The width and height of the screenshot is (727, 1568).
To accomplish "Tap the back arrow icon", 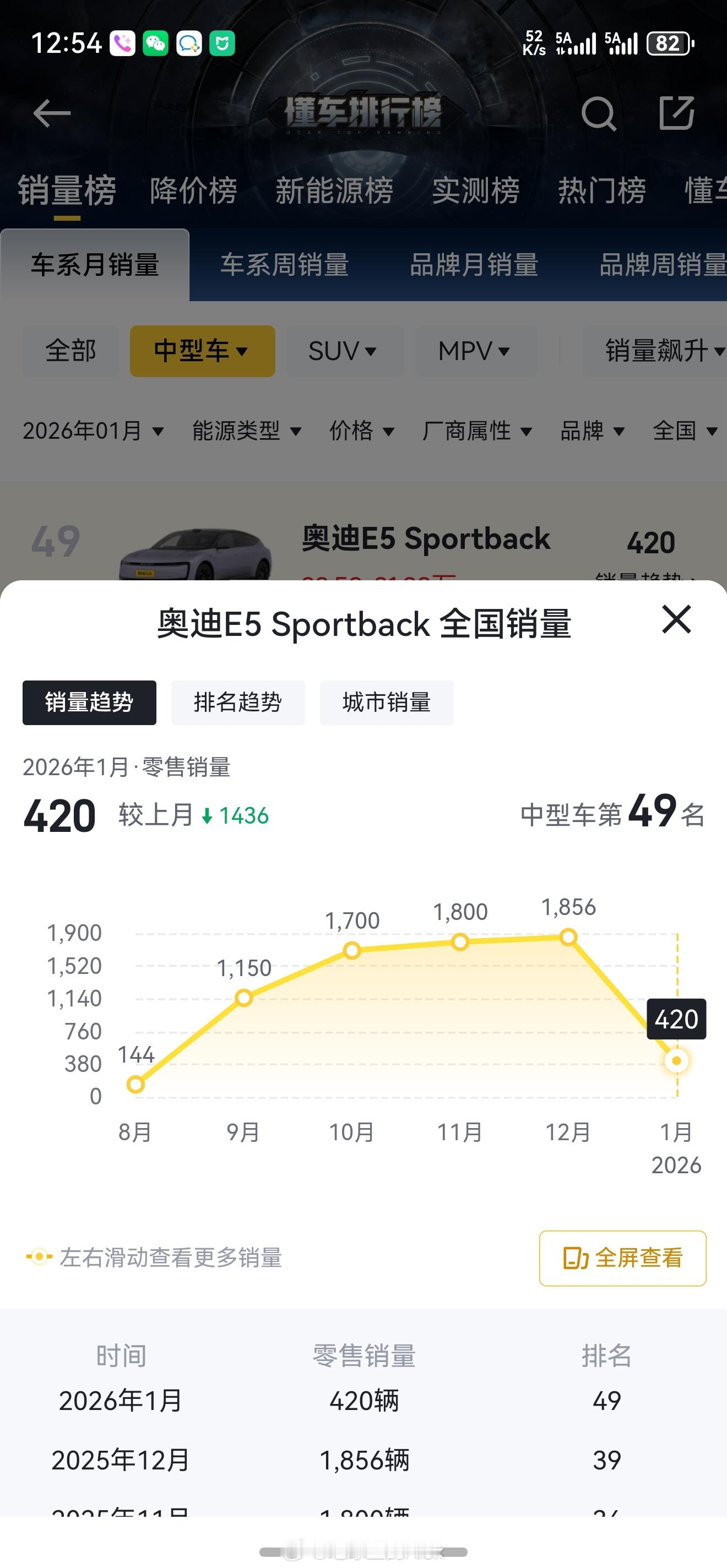I will (51, 115).
